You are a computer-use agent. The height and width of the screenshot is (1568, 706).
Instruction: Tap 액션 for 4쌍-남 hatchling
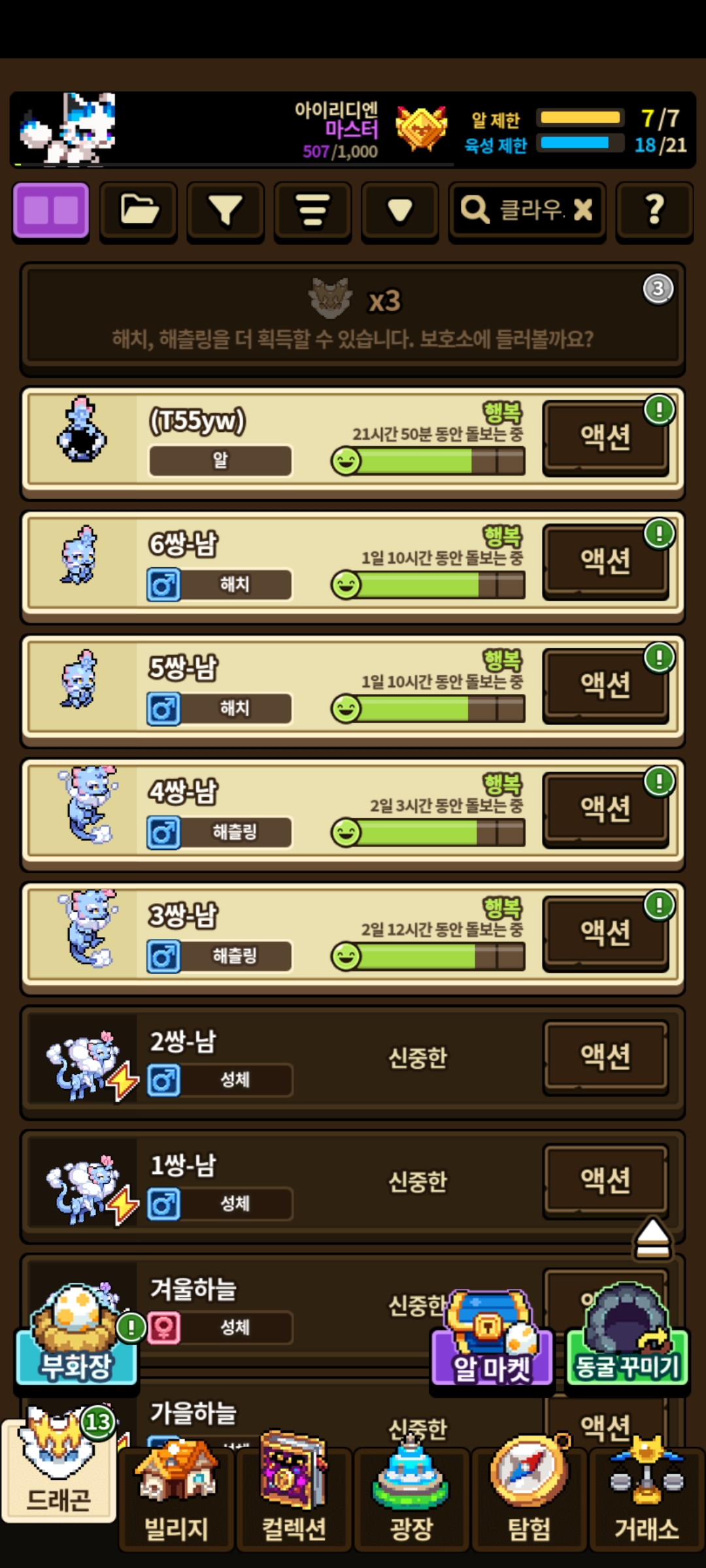point(605,808)
